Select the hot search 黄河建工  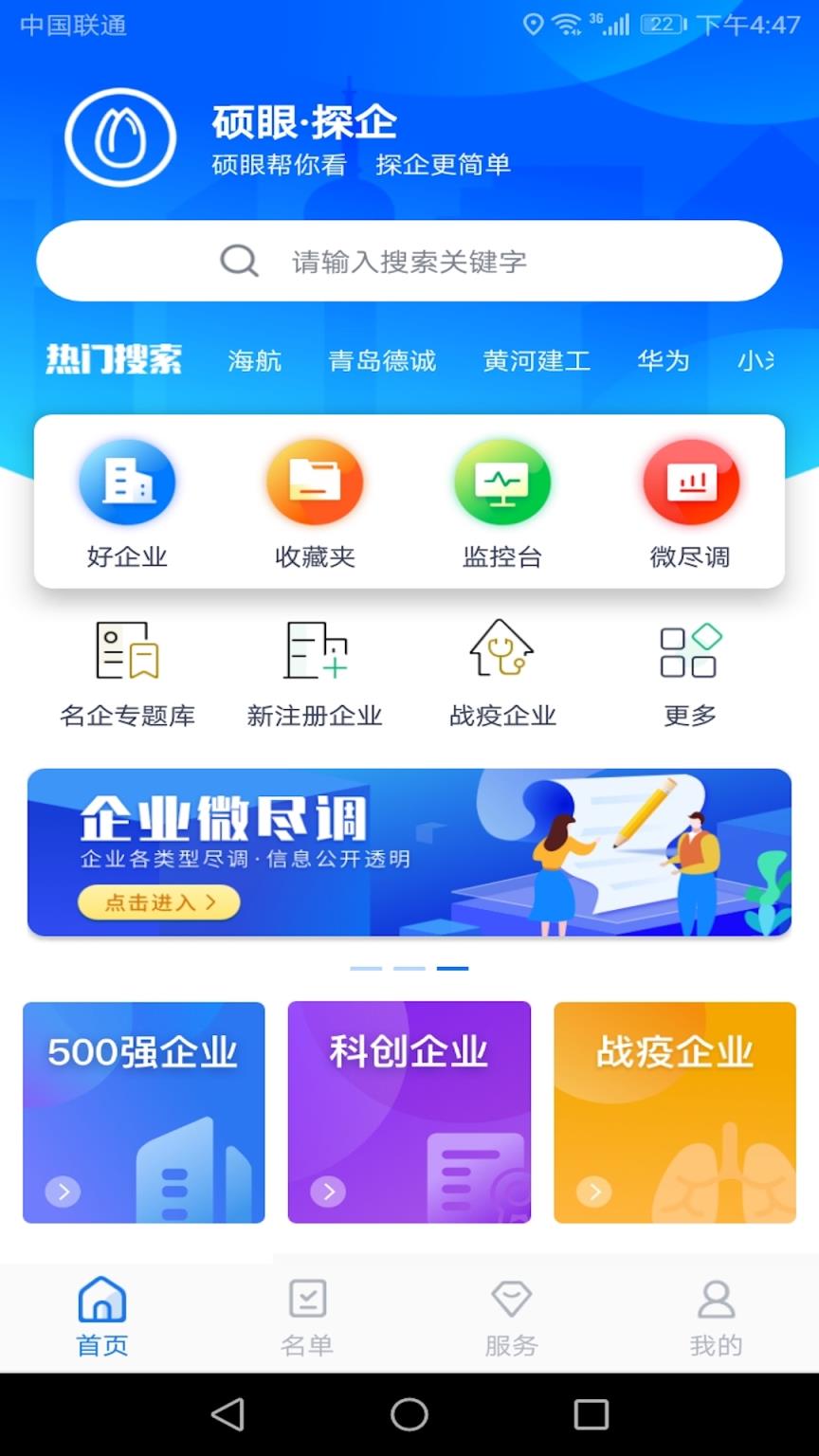tap(537, 360)
